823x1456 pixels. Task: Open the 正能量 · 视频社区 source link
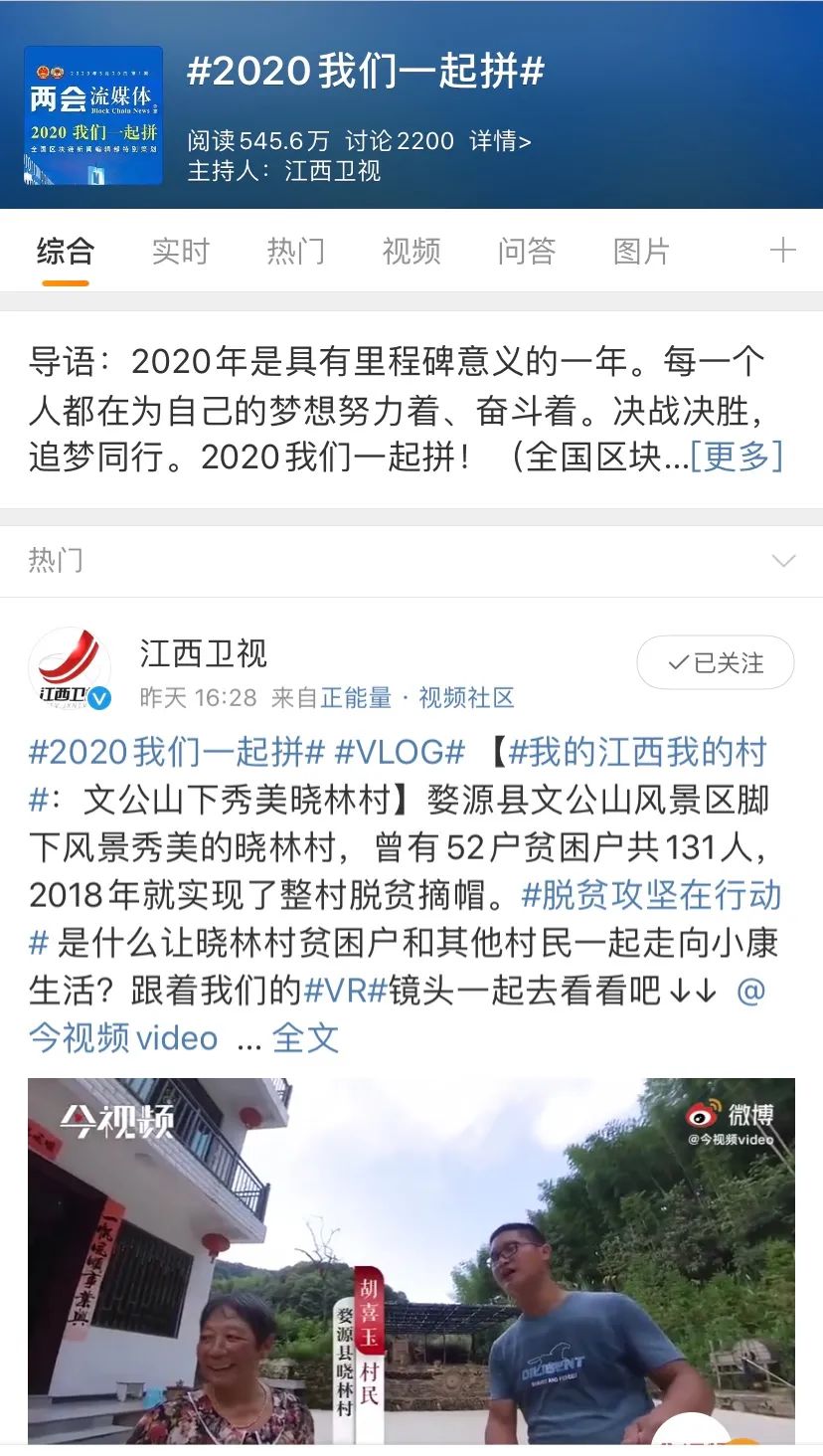pos(417,698)
